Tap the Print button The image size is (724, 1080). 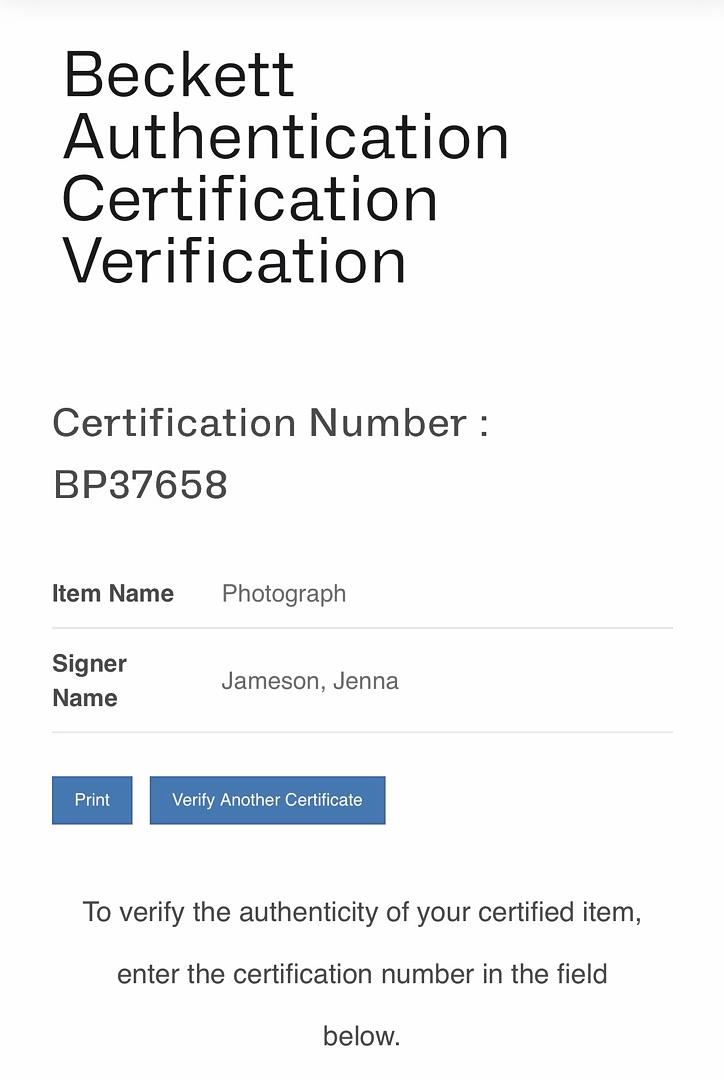[x=92, y=800]
